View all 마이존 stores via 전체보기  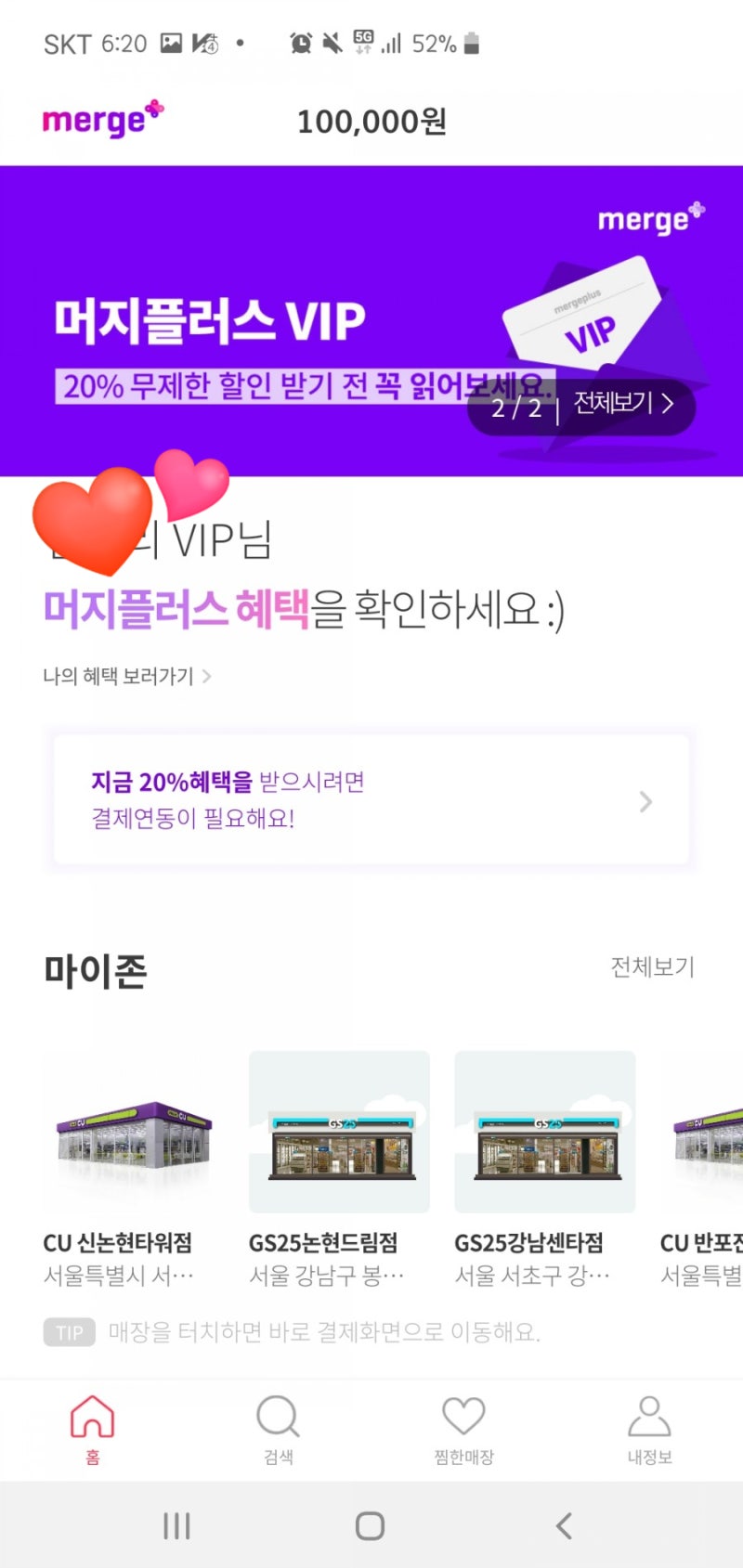652,966
